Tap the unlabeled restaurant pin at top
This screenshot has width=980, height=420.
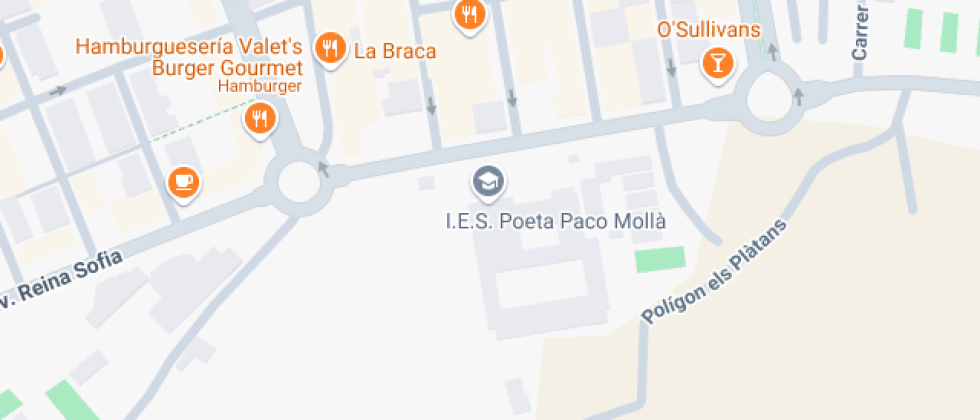click(x=469, y=14)
